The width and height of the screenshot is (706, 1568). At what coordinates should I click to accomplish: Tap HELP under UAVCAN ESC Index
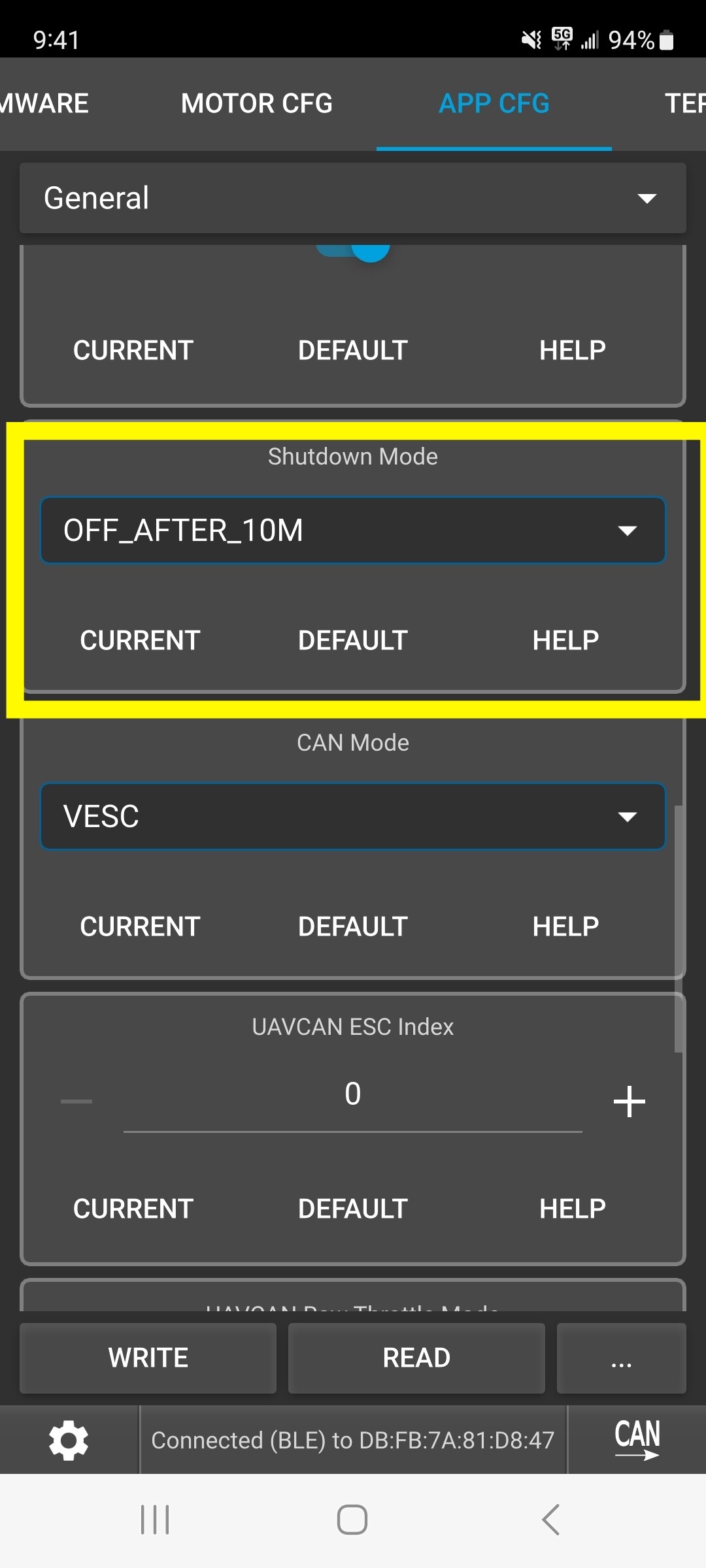573,1209
